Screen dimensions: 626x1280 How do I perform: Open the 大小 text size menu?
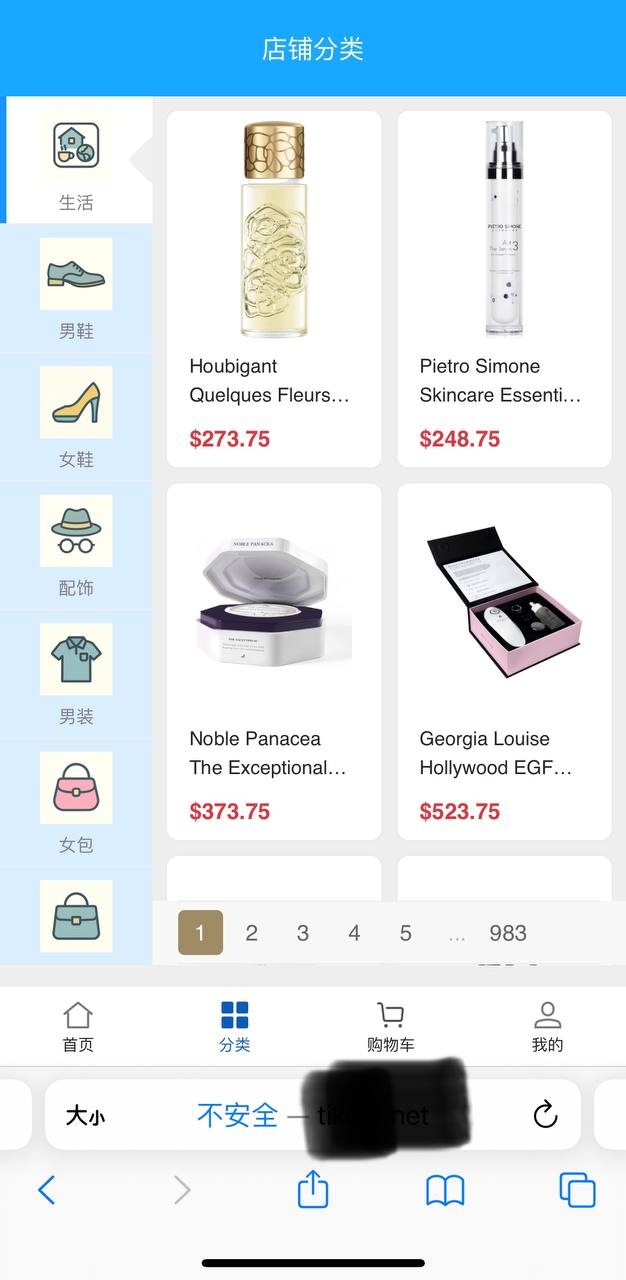(x=85, y=1116)
